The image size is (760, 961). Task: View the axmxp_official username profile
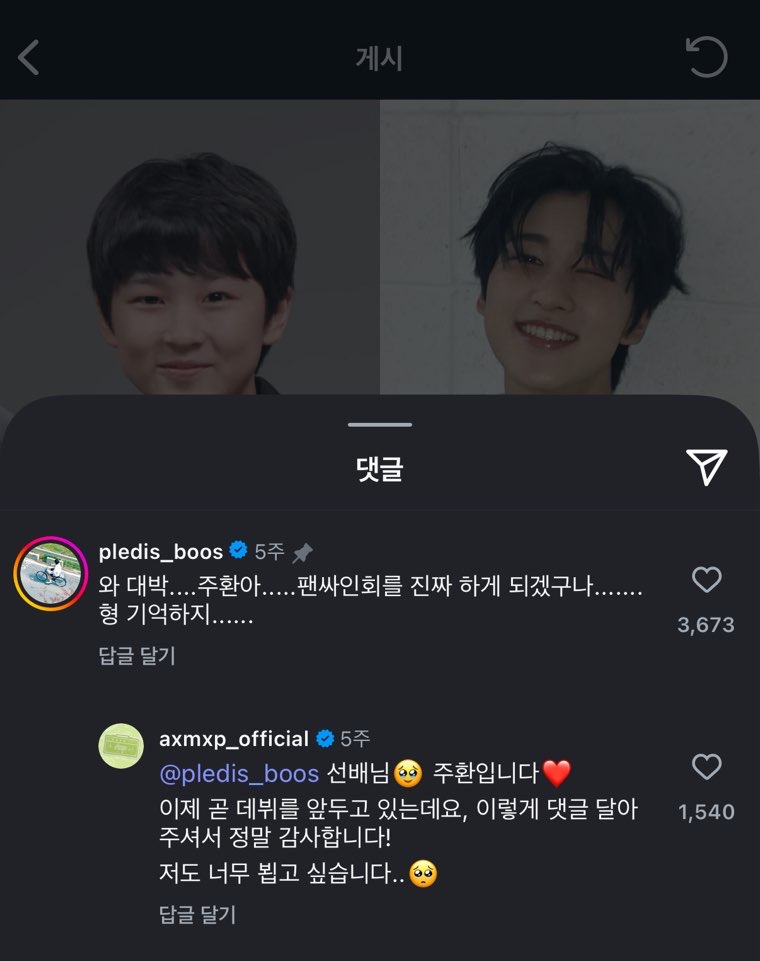point(234,739)
